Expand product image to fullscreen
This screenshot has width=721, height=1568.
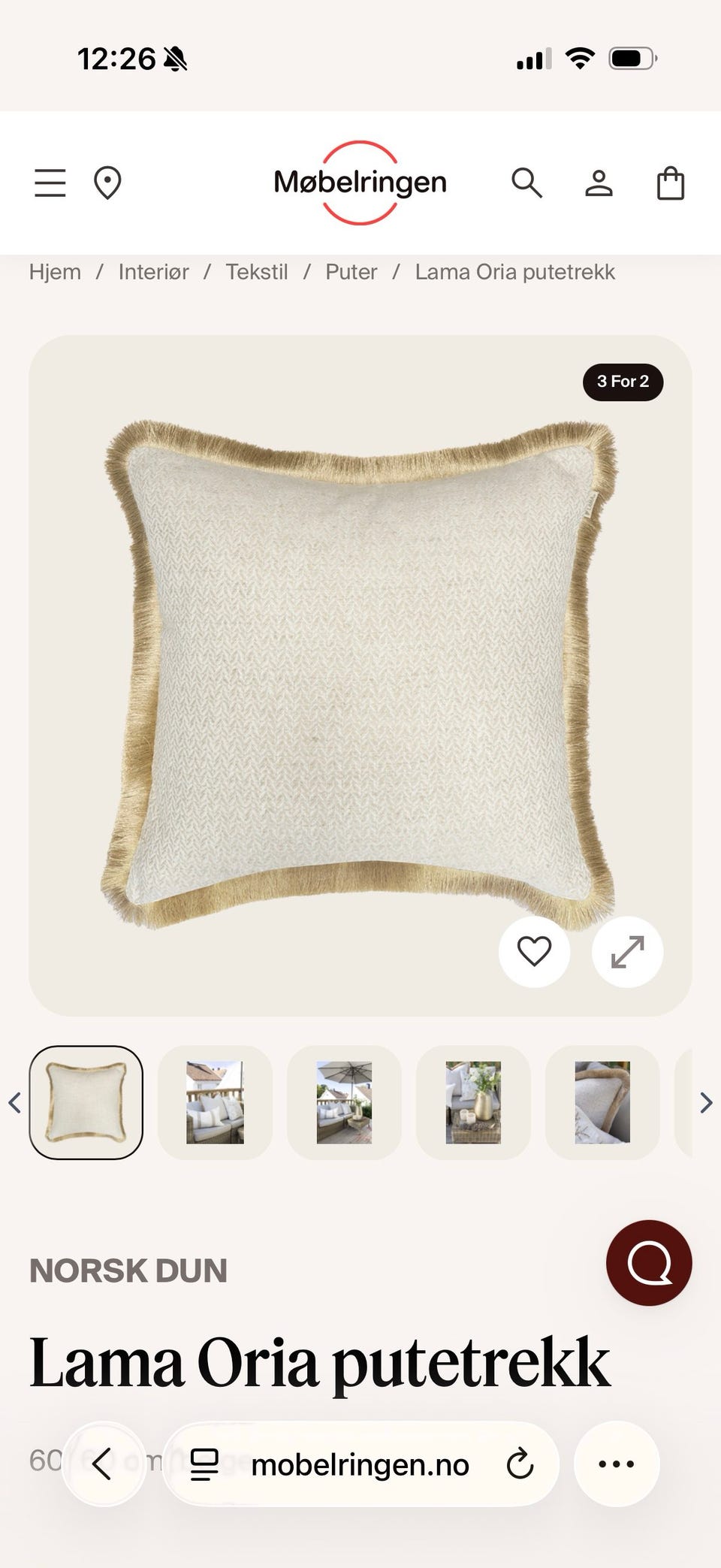(x=627, y=951)
